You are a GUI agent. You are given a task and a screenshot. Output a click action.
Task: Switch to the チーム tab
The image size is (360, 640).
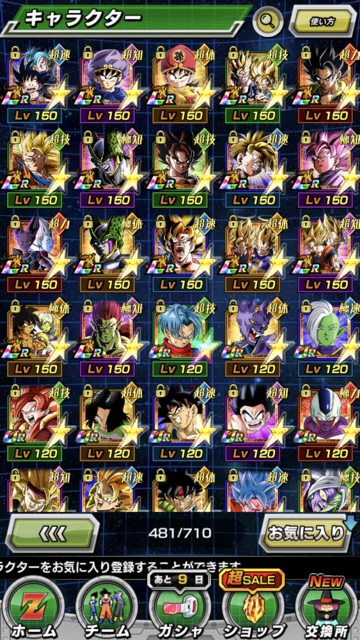click(107, 607)
